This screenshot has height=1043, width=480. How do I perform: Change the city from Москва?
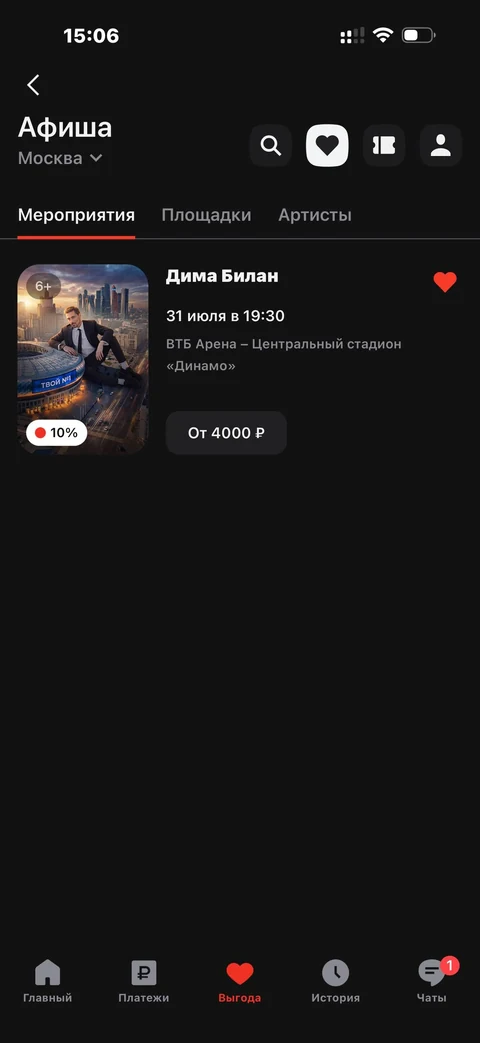pyautogui.click(x=60, y=158)
